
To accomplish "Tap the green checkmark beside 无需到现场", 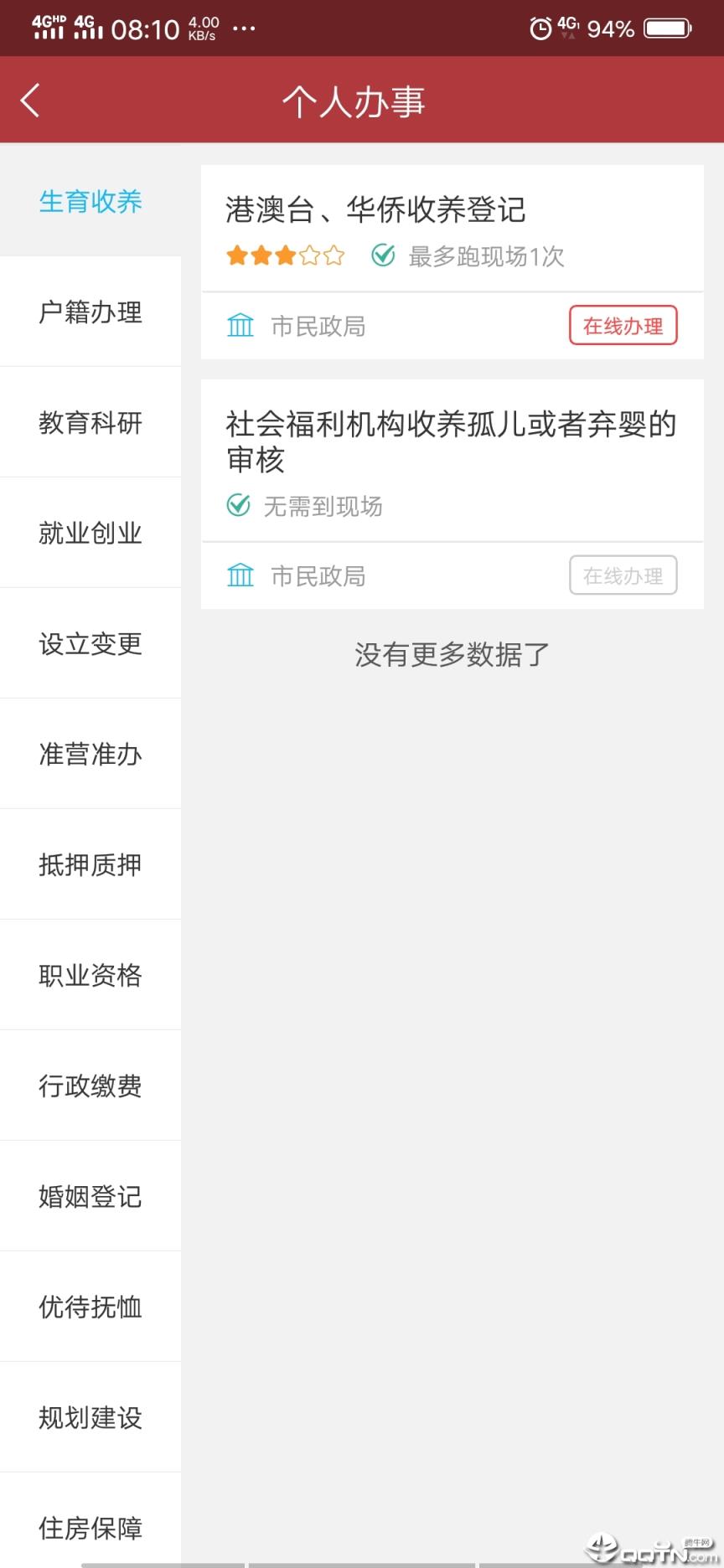I will point(238,505).
